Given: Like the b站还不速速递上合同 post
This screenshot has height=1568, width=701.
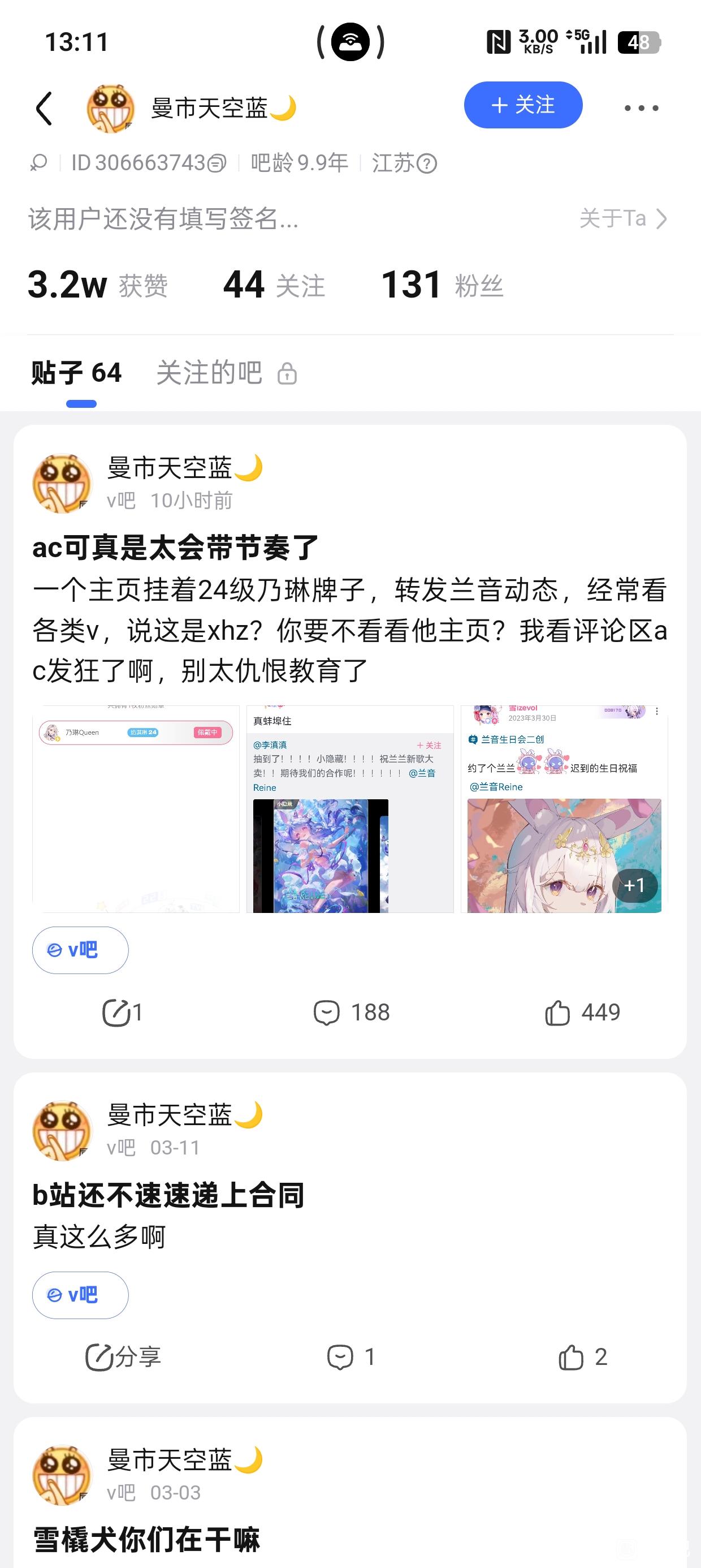Looking at the screenshot, I should pyautogui.click(x=582, y=1358).
